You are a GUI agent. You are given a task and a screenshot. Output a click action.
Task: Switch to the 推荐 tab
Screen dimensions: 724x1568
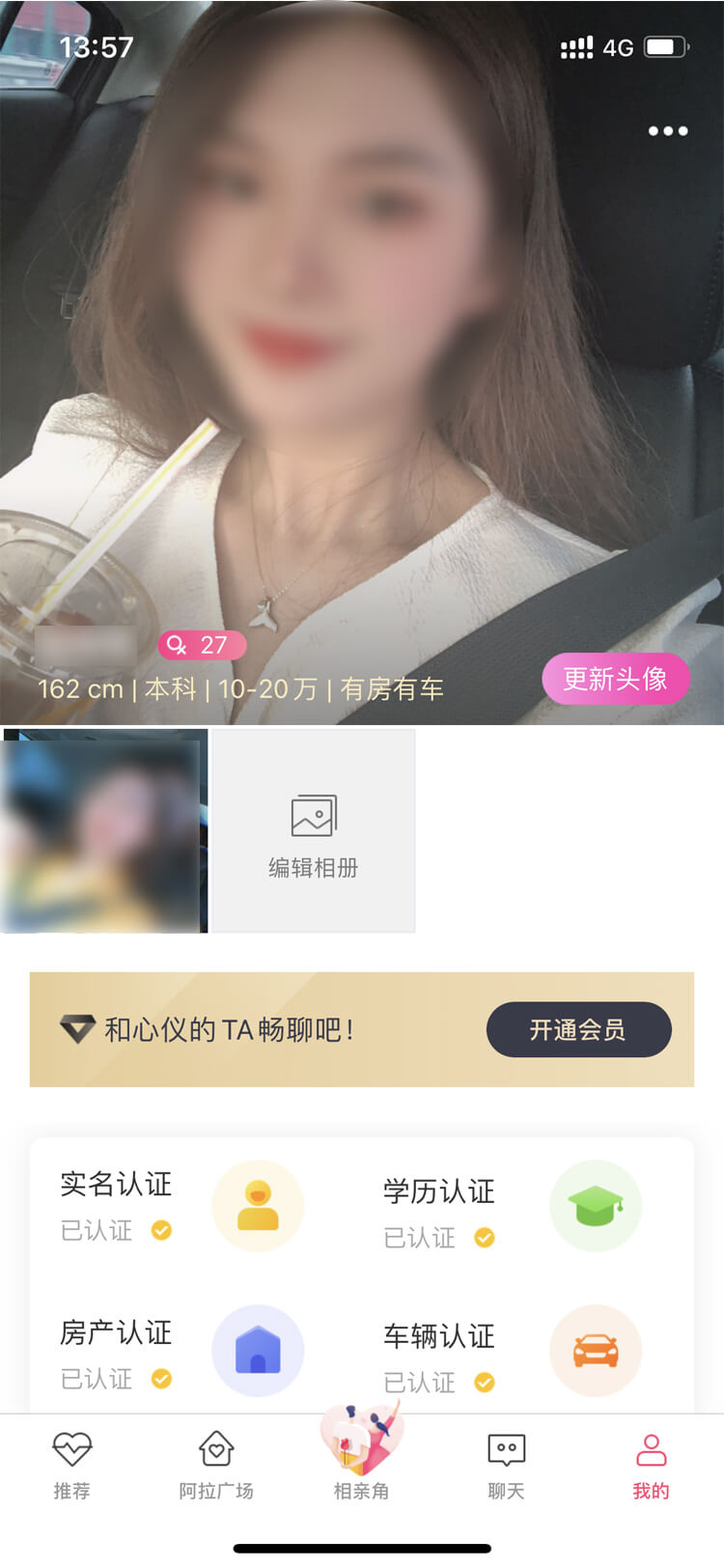[72, 1465]
